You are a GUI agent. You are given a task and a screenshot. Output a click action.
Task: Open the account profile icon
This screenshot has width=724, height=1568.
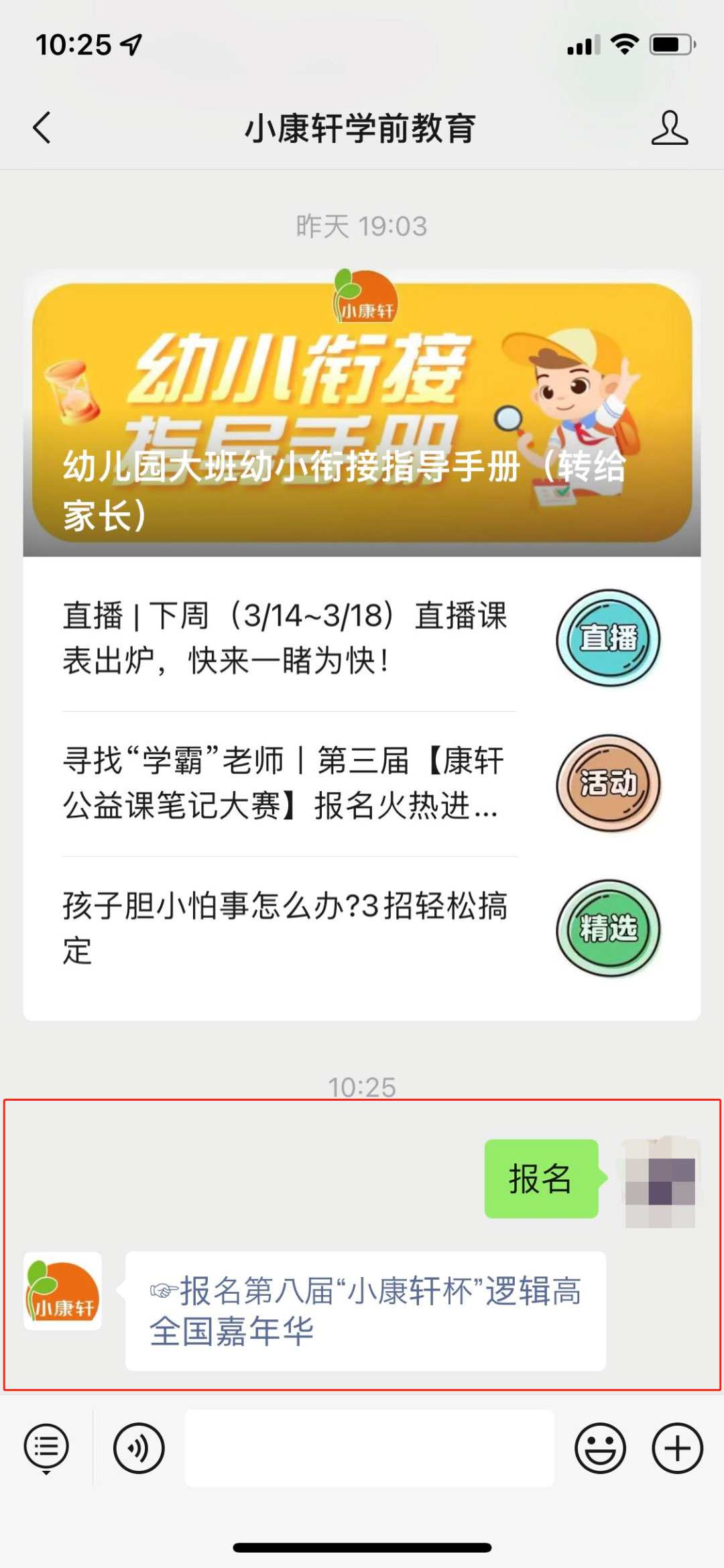[669, 127]
